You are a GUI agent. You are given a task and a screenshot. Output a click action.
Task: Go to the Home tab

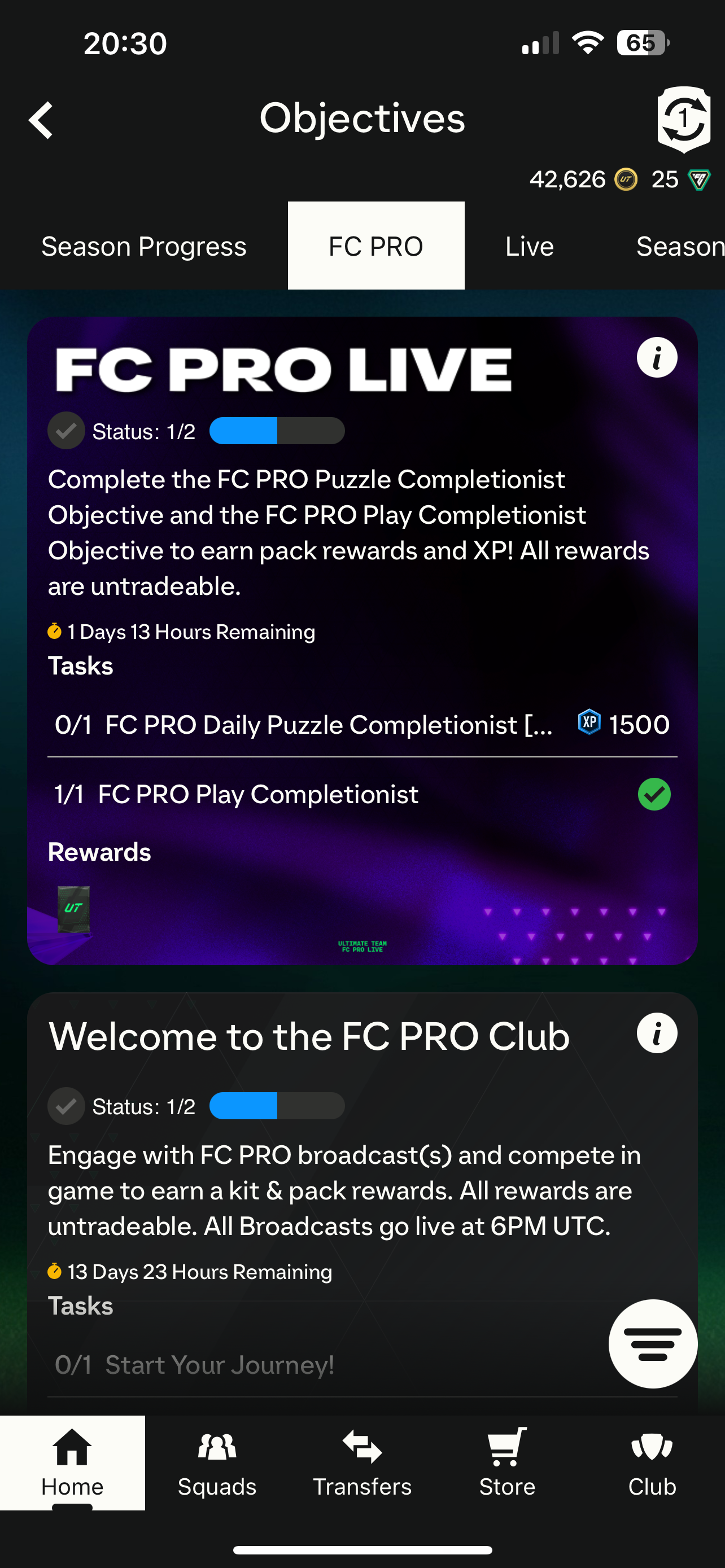[72, 1464]
